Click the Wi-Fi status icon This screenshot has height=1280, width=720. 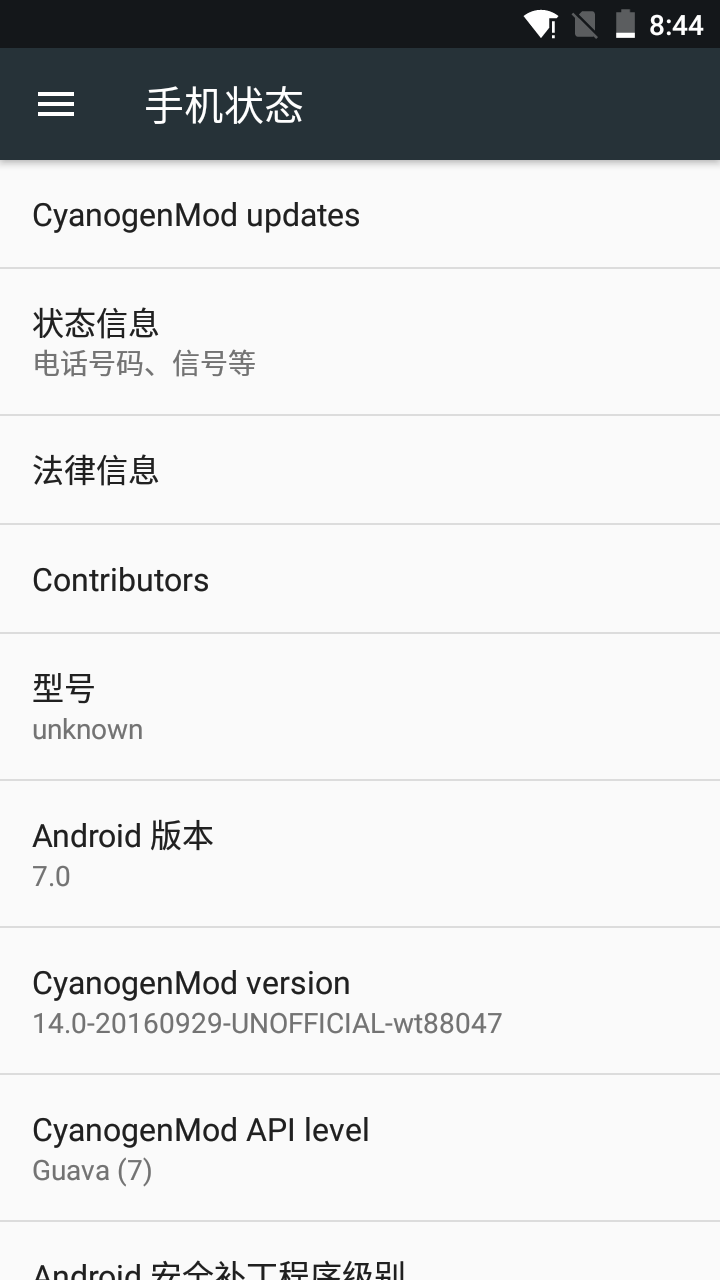pos(543,24)
